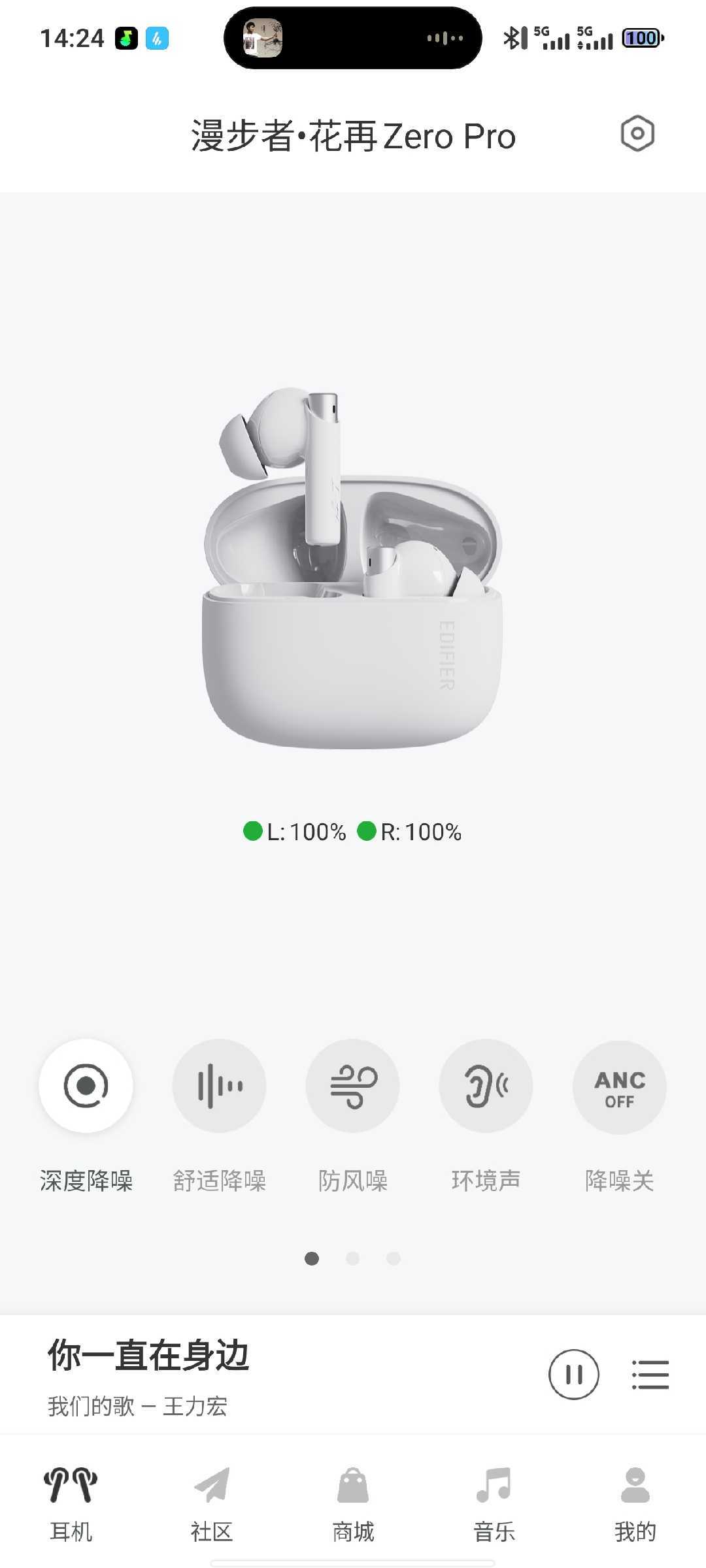Viewport: 706px width, 1568px height.
Task: Activate 环境声 ambient sound mode
Action: click(486, 1086)
